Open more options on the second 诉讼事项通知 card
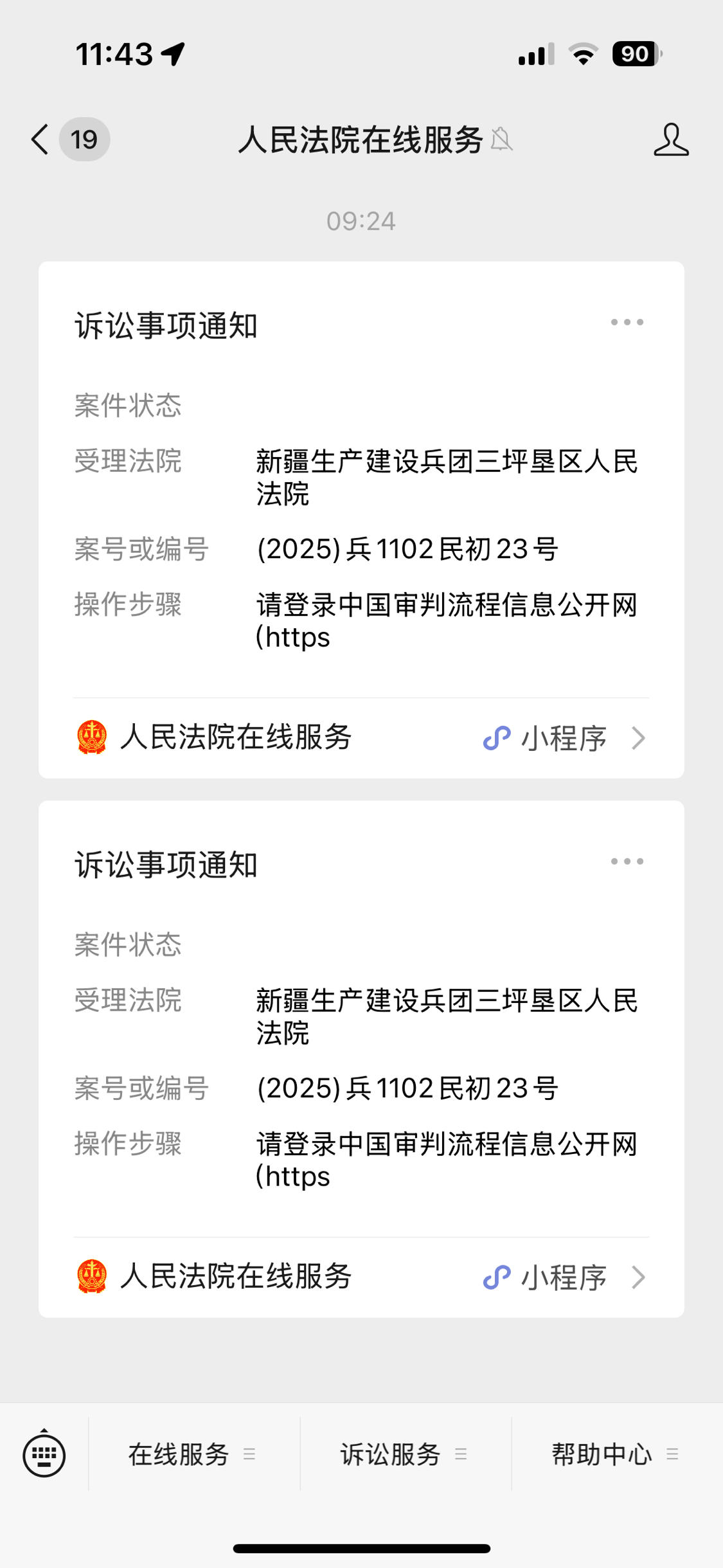 point(627,861)
